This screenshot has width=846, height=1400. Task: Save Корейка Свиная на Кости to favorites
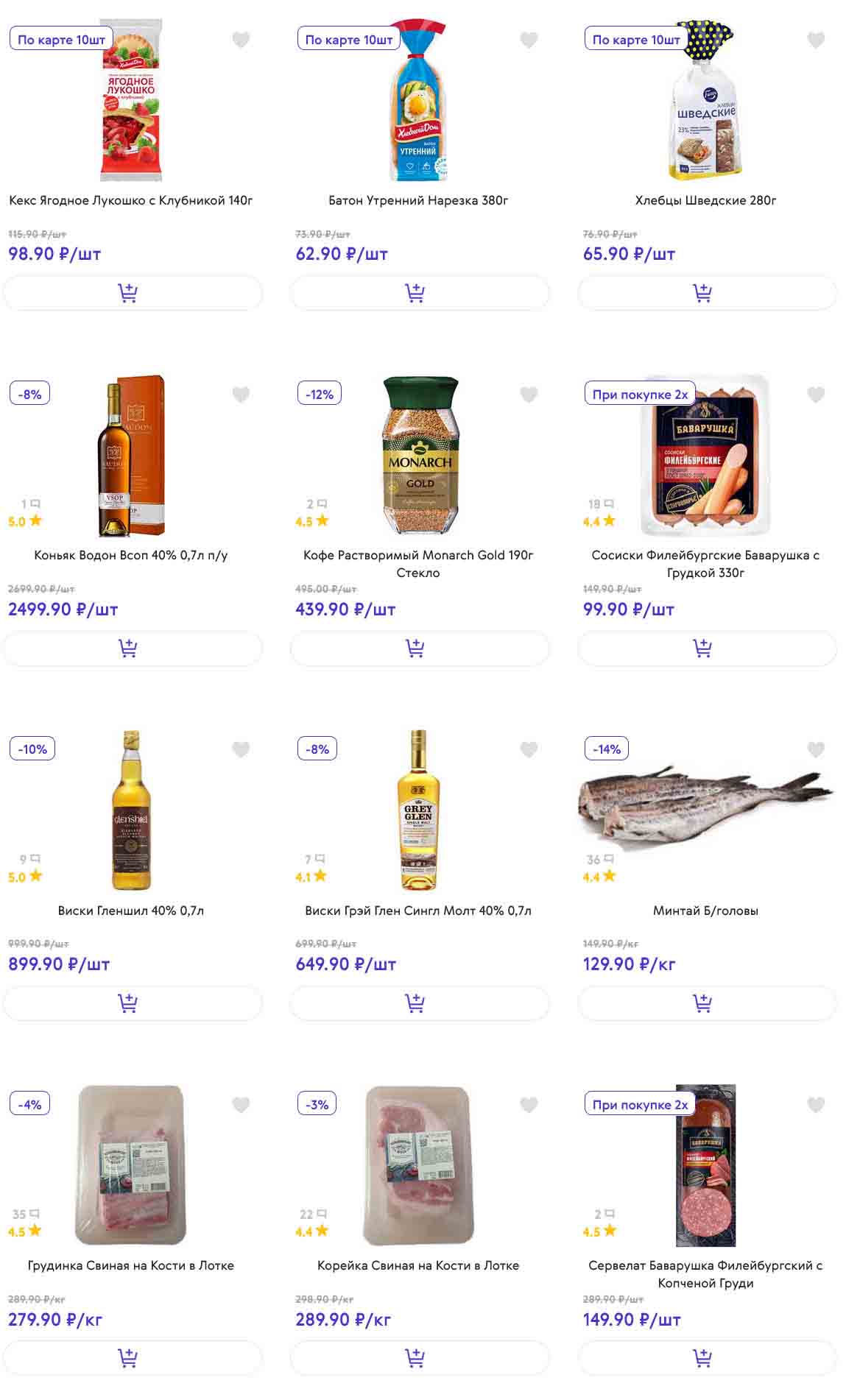(529, 1105)
